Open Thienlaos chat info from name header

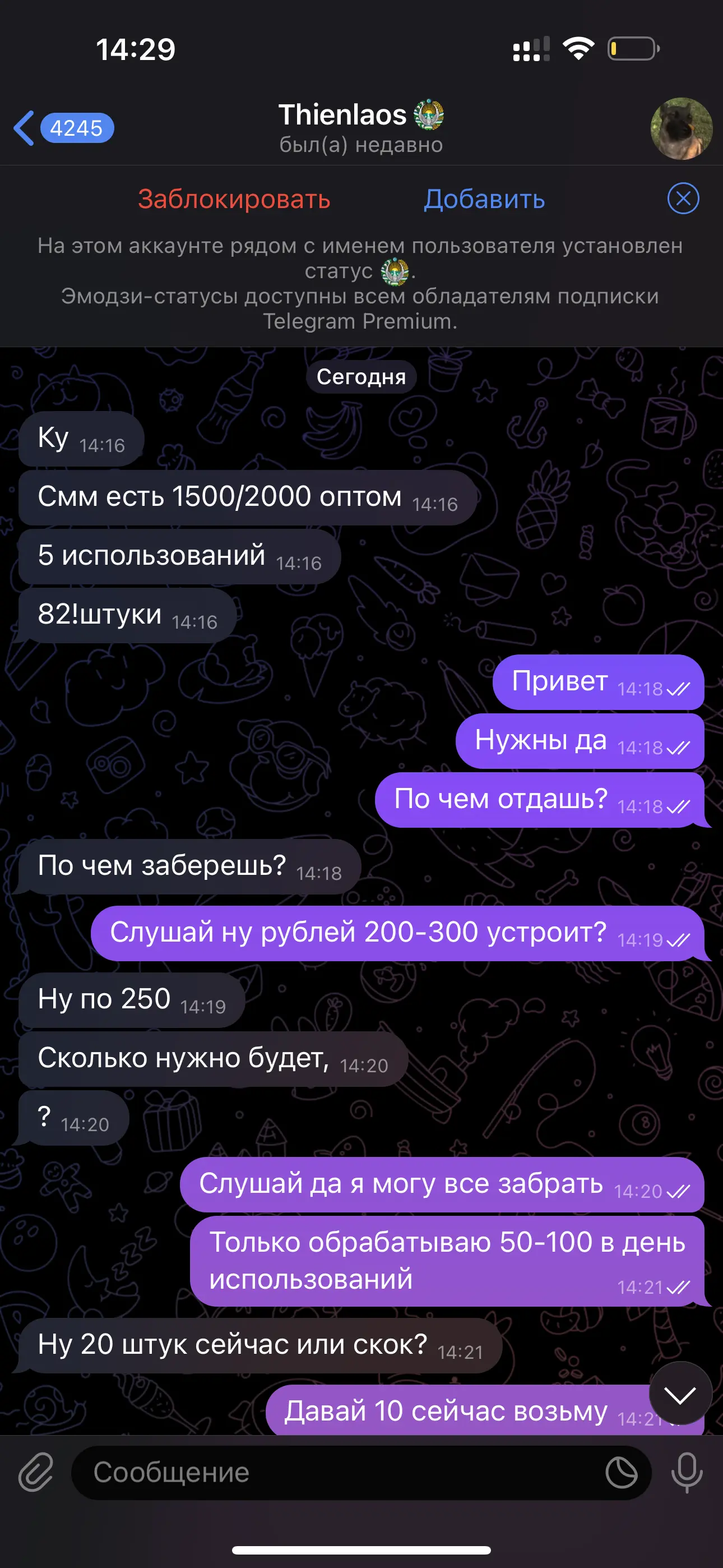[x=361, y=128]
